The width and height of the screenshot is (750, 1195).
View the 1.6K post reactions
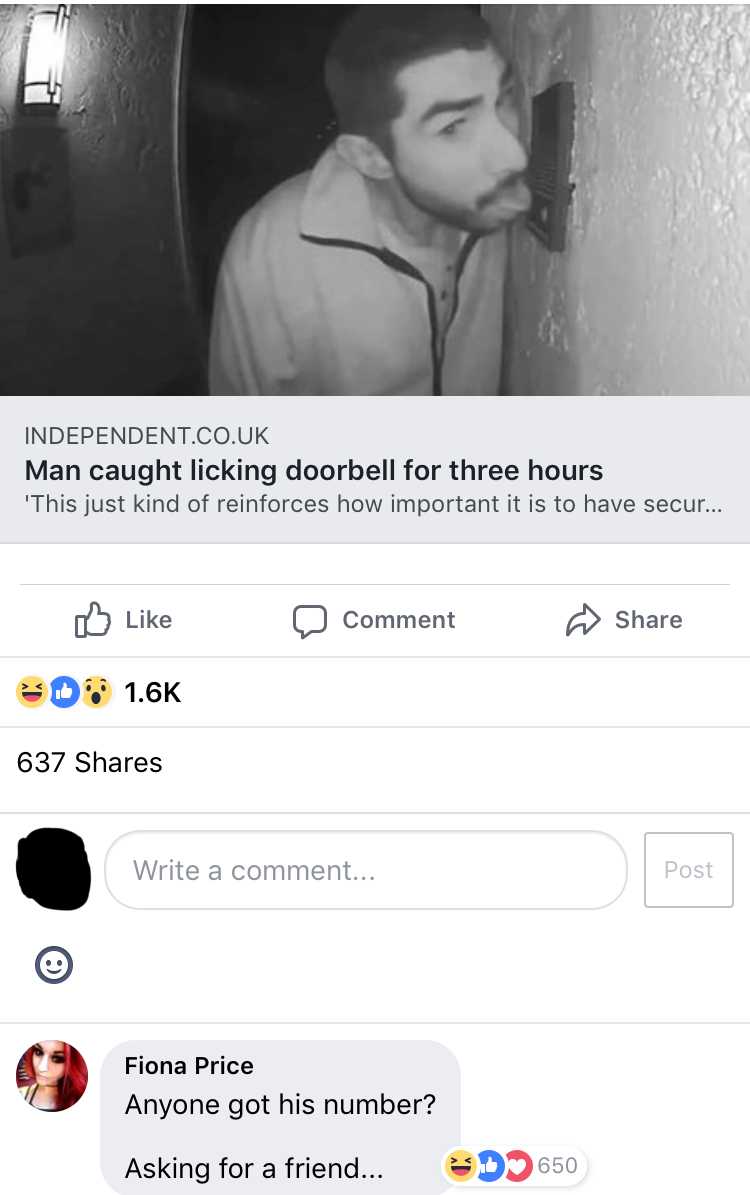[x=99, y=692]
